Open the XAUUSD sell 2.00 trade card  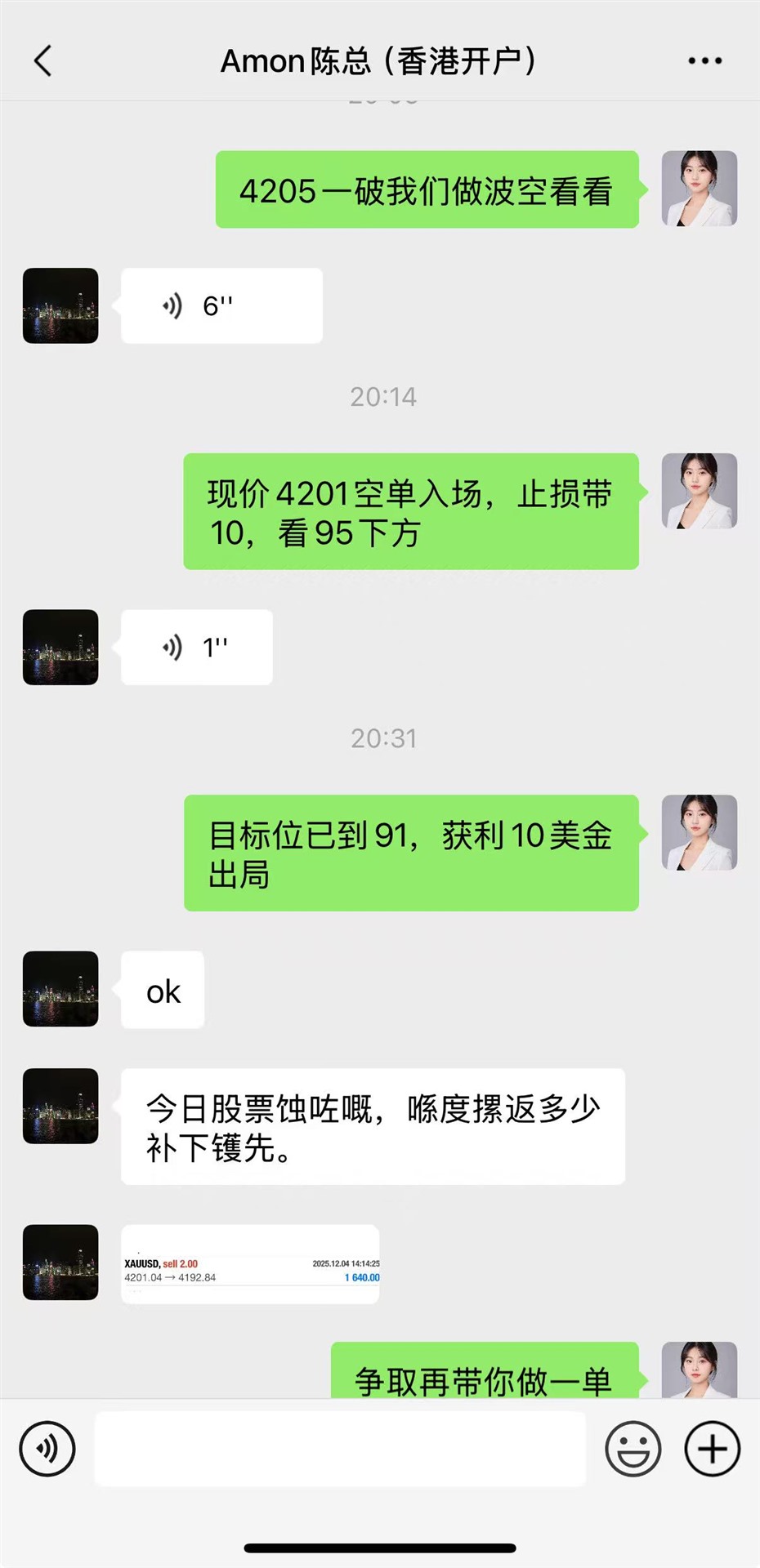tap(249, 1263)
